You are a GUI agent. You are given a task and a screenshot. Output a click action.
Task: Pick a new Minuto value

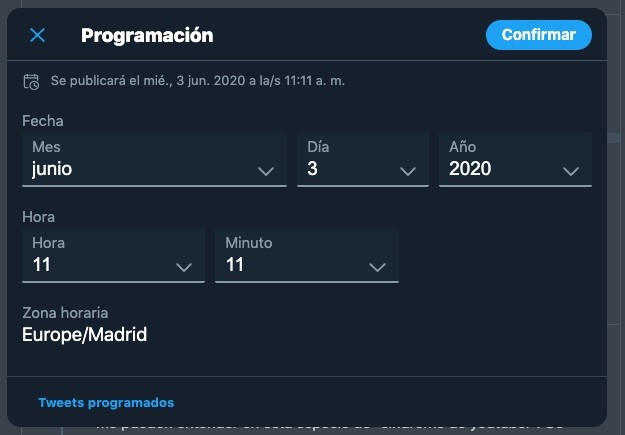306,255
